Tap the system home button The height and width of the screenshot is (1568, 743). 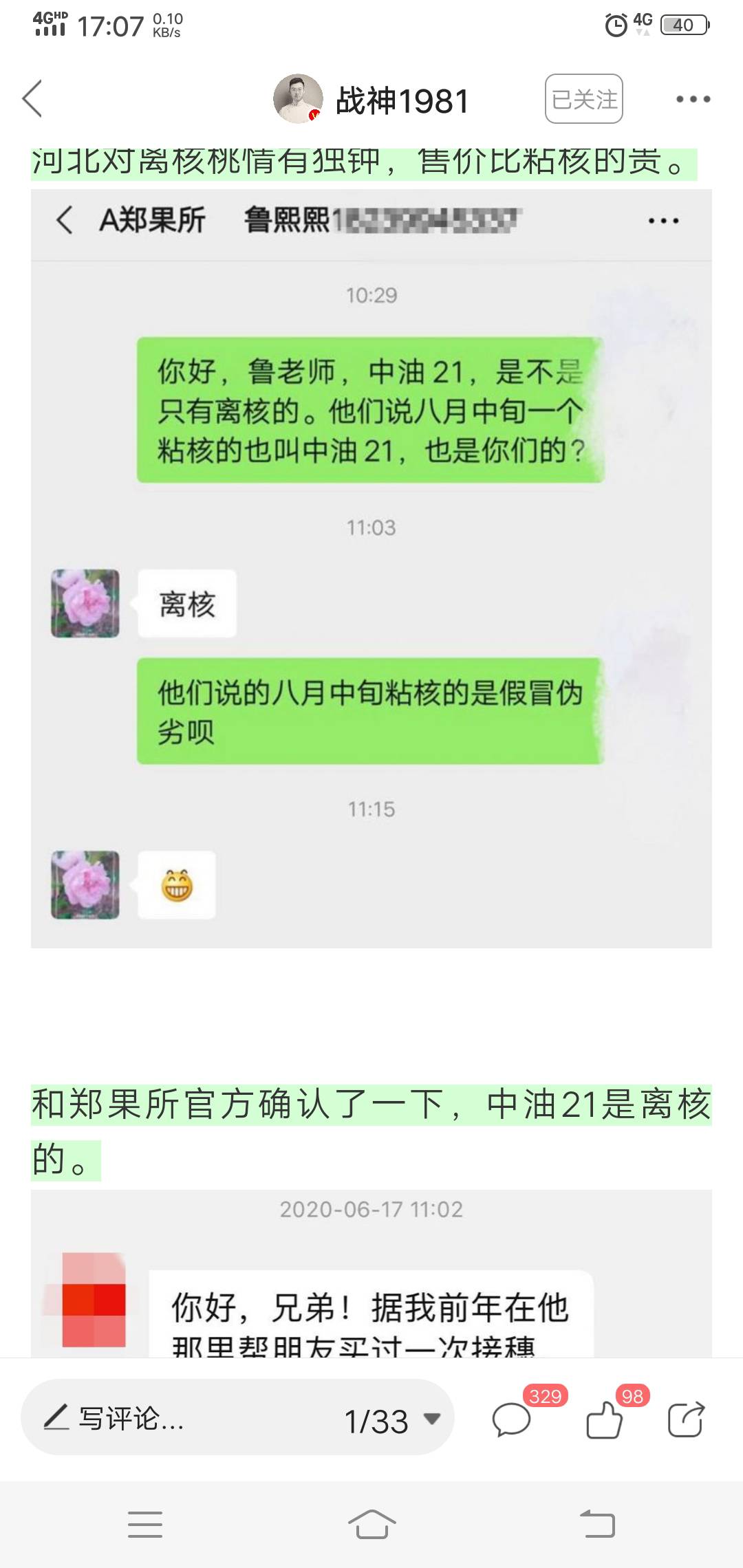point(371,1524)
